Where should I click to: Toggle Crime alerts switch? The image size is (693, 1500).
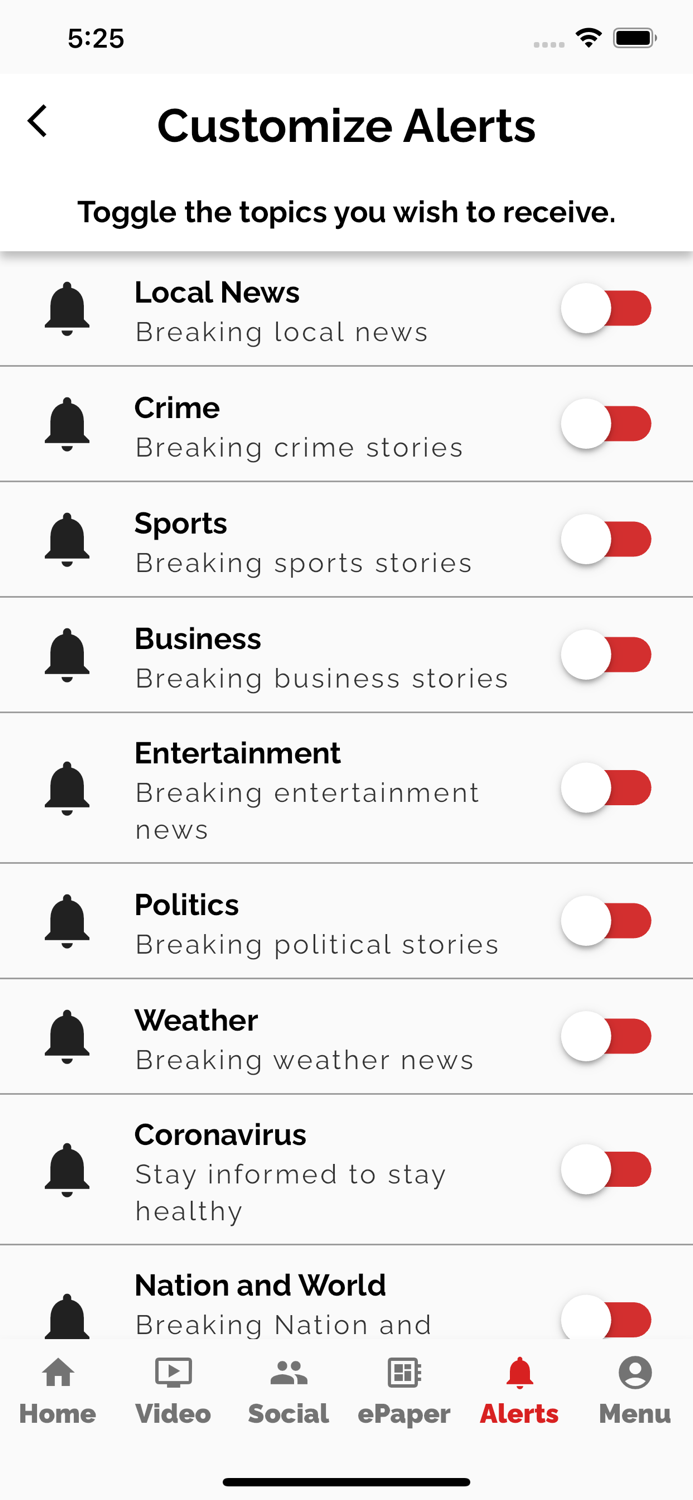[606, 424]
